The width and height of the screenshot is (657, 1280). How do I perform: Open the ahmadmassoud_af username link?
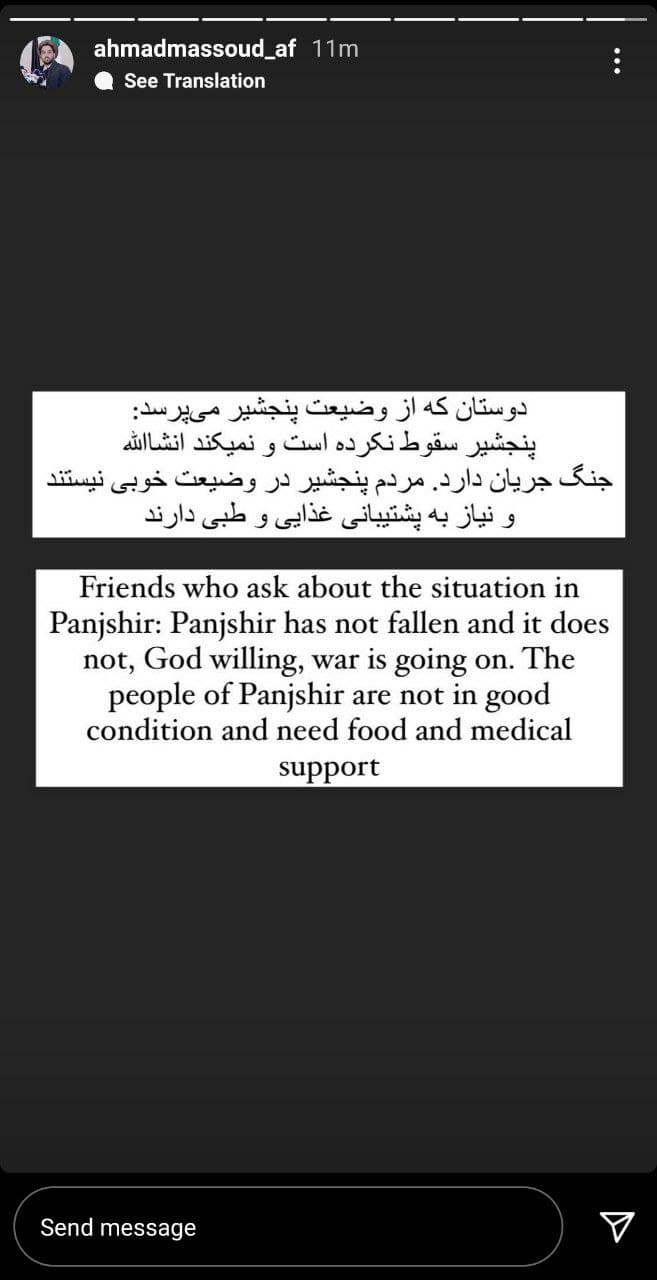point(195,48)
